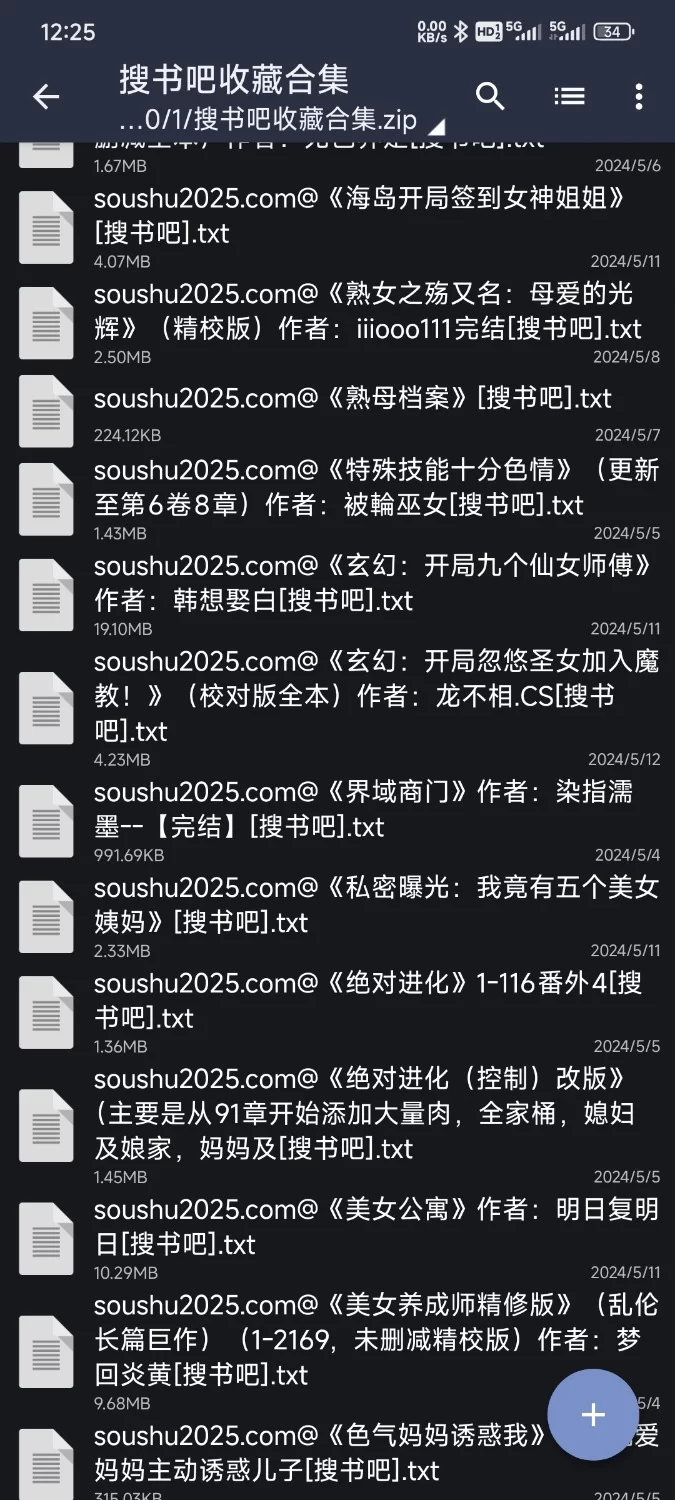Change the list view mode
The width and height of the screenshot is (675, 1500).
point(569,96)
